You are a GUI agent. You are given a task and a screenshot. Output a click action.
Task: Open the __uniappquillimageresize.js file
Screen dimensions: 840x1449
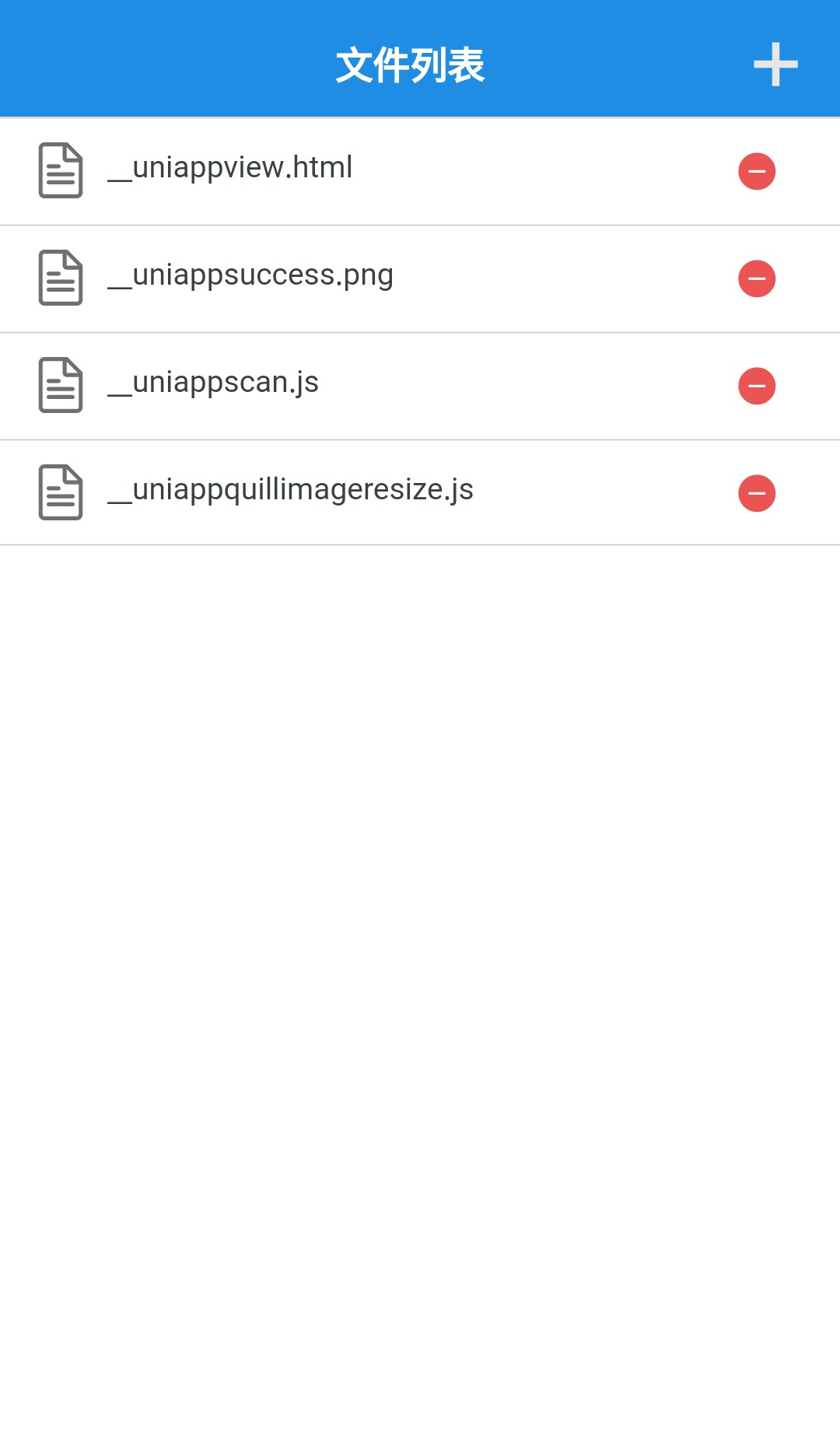(290, 491)
